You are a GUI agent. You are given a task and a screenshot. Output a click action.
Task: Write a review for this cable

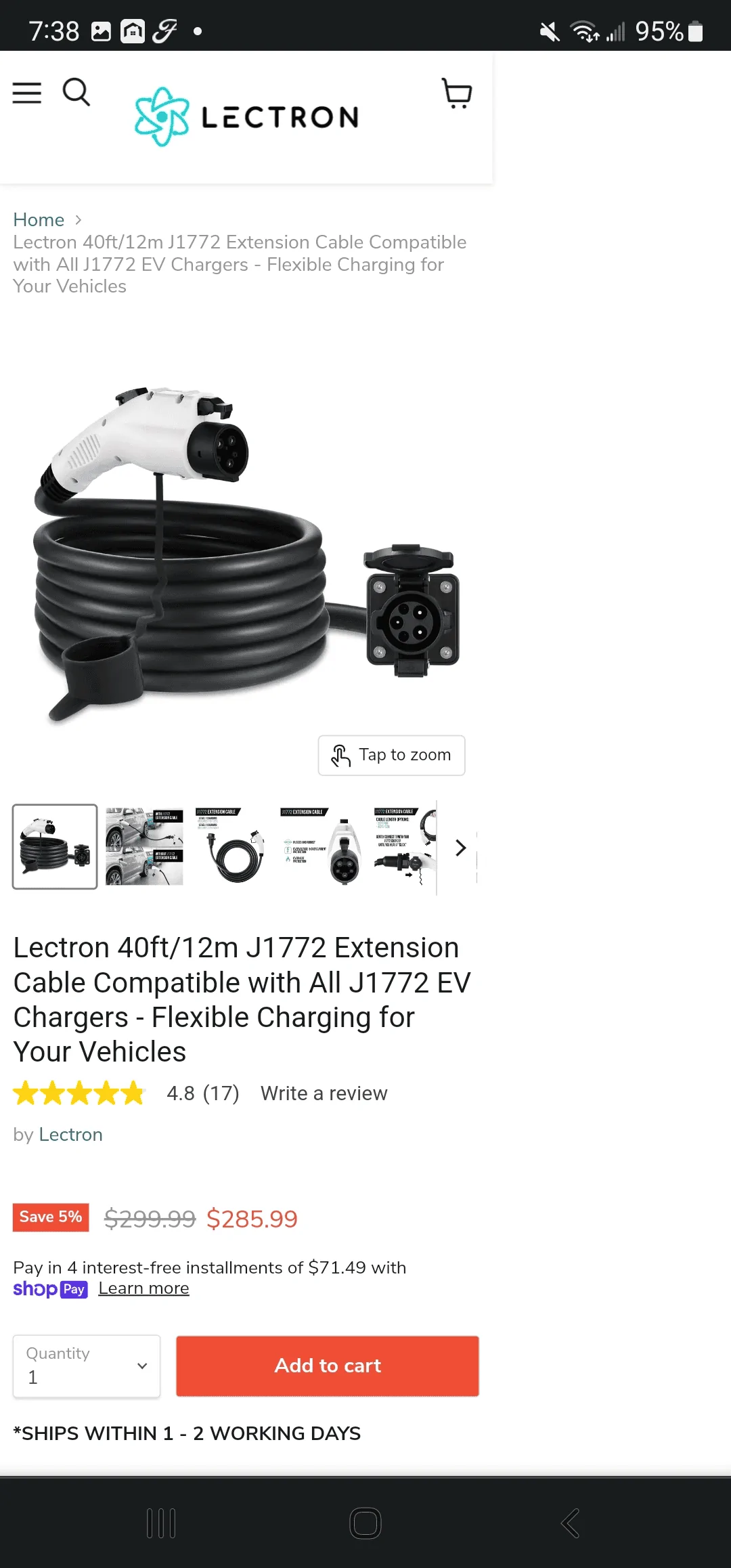[x=324, y=1093]
